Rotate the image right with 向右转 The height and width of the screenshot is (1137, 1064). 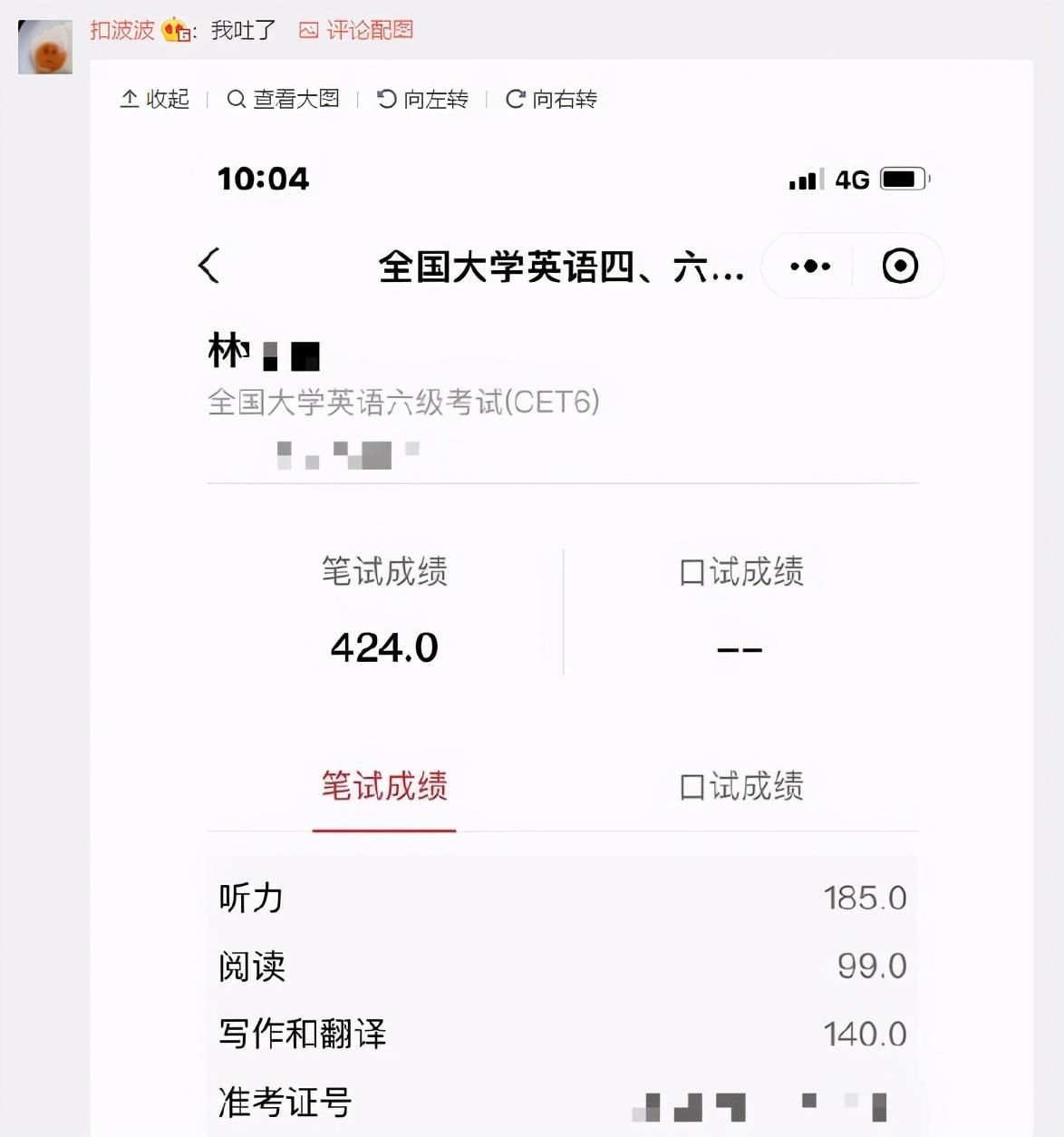point(552,99)
